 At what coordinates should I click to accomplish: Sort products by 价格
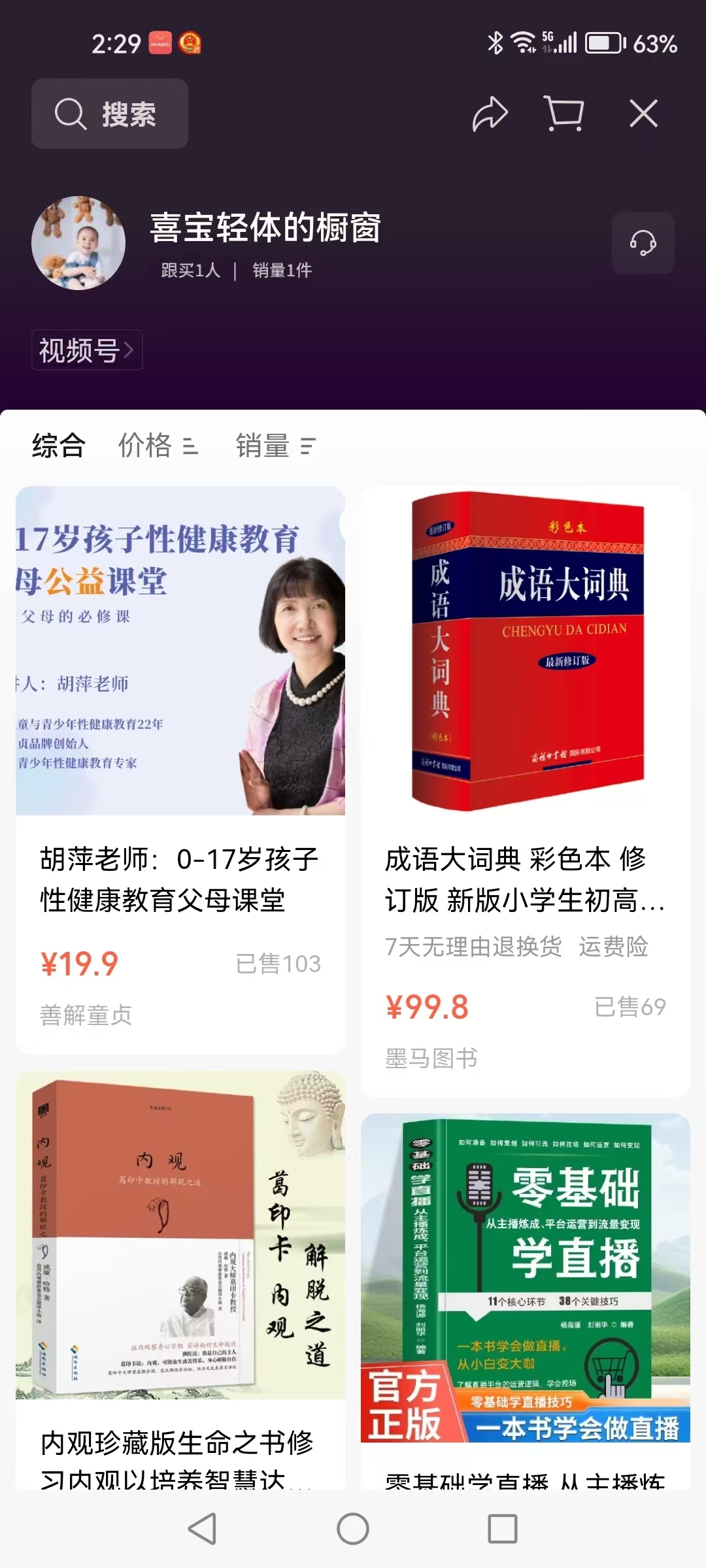point(158,446)
